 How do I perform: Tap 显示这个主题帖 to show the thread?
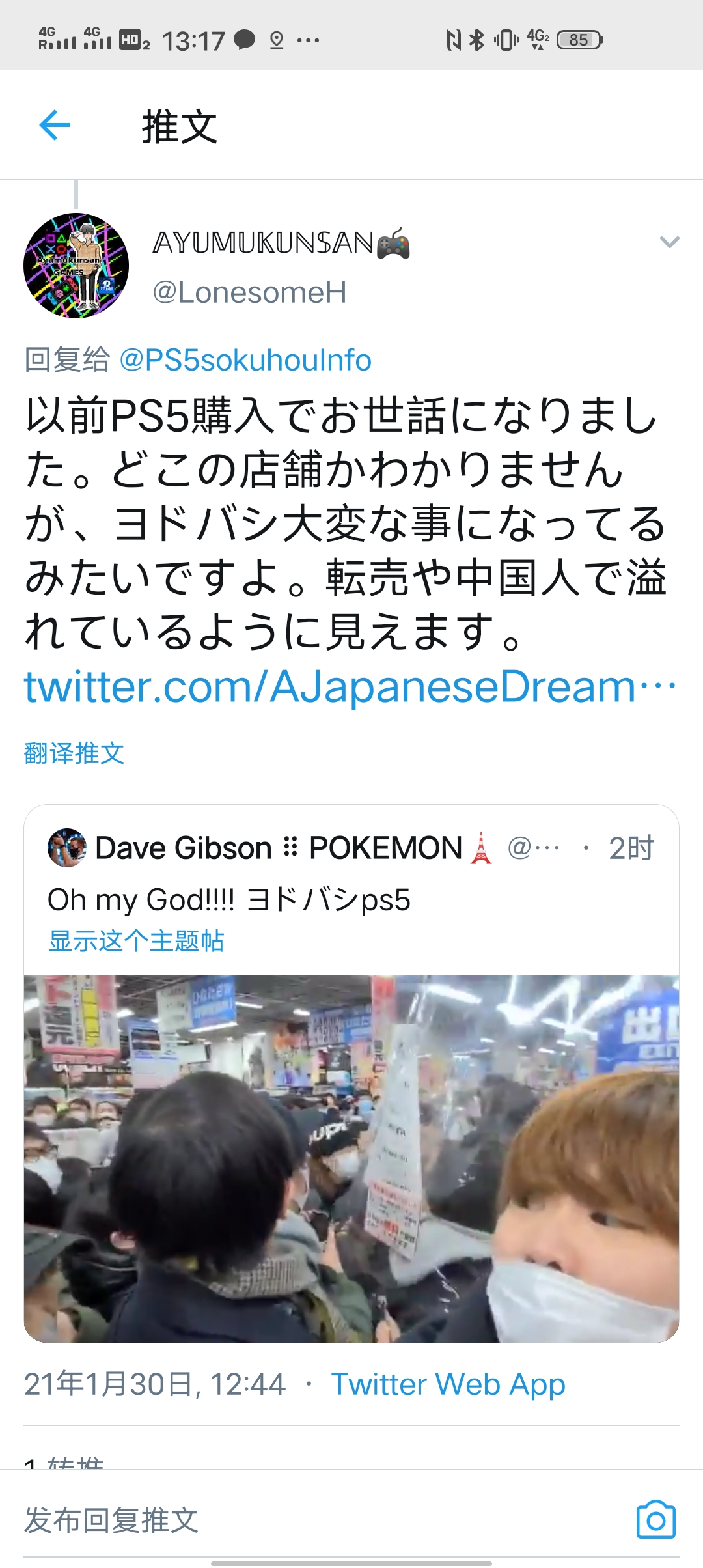136,941
